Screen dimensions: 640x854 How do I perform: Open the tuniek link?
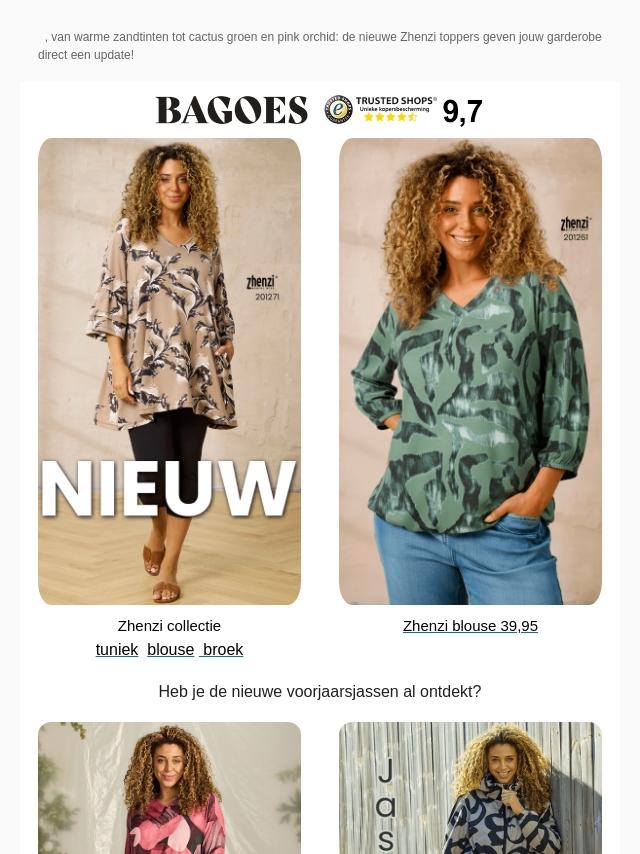(116, 650)
